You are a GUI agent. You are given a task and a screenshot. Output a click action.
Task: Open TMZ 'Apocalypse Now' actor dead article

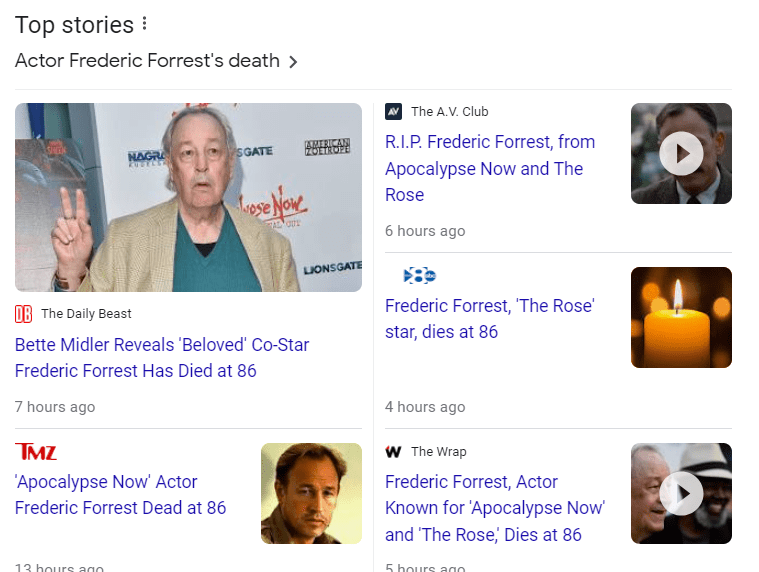tap(121, 495)
